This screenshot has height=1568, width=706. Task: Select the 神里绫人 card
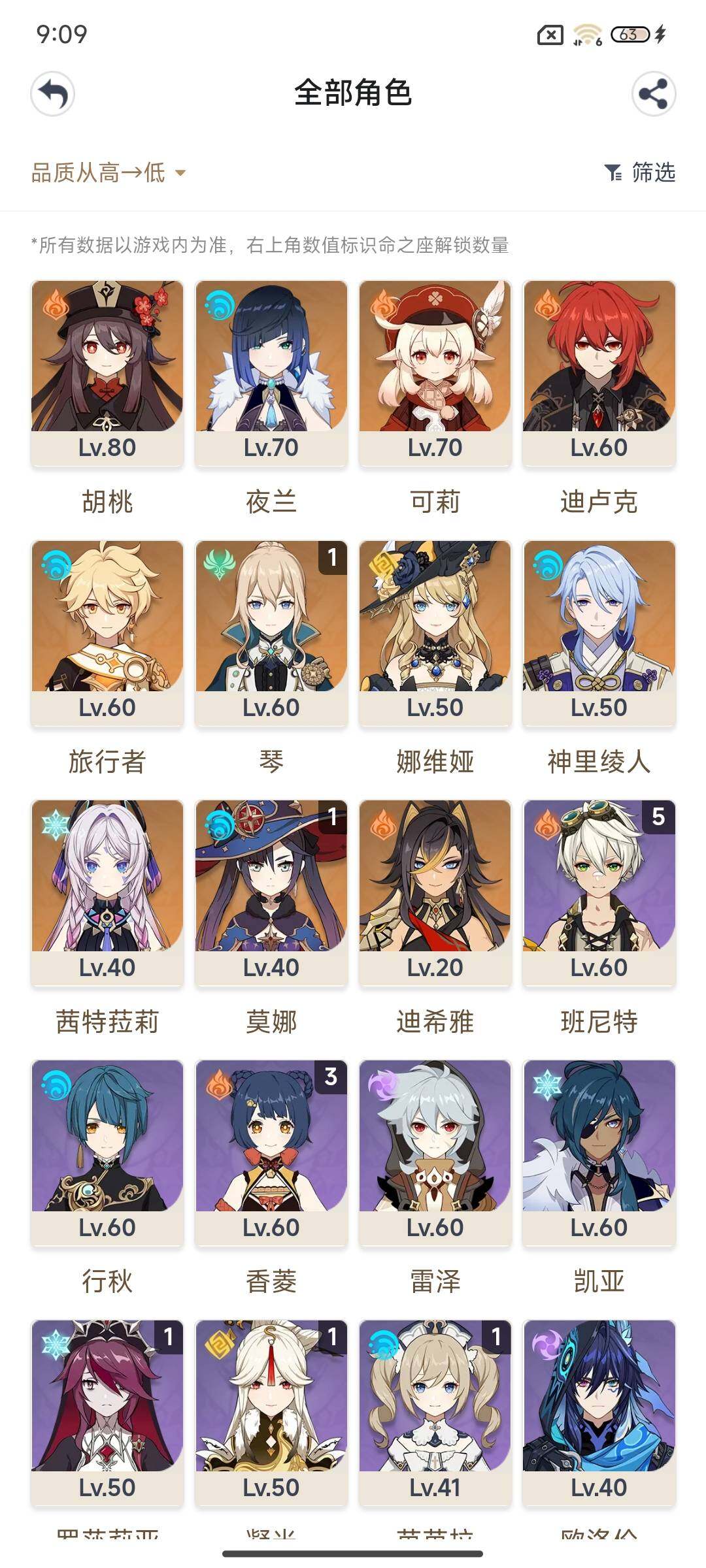[x=599, y=632]
